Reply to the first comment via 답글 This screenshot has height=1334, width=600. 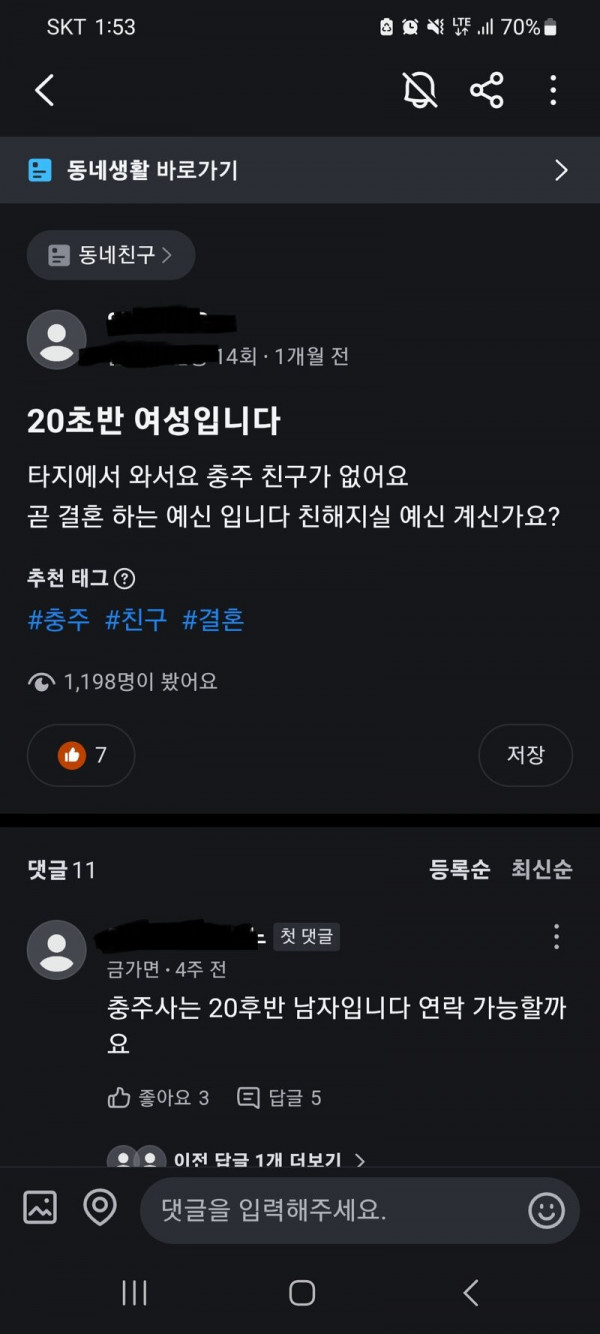279,1097
